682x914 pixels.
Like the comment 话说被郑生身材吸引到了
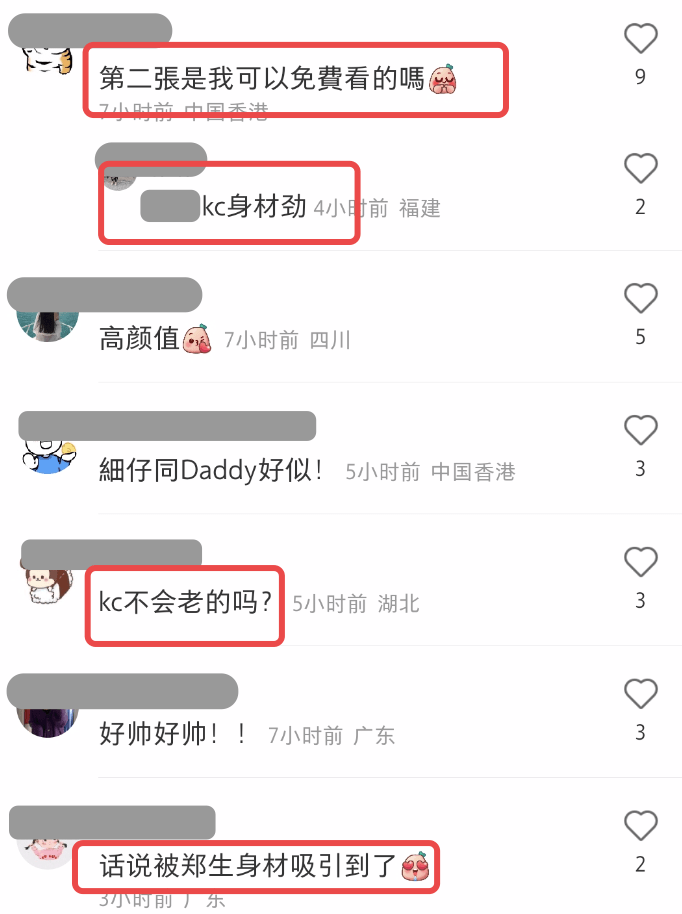coord(640,826)
